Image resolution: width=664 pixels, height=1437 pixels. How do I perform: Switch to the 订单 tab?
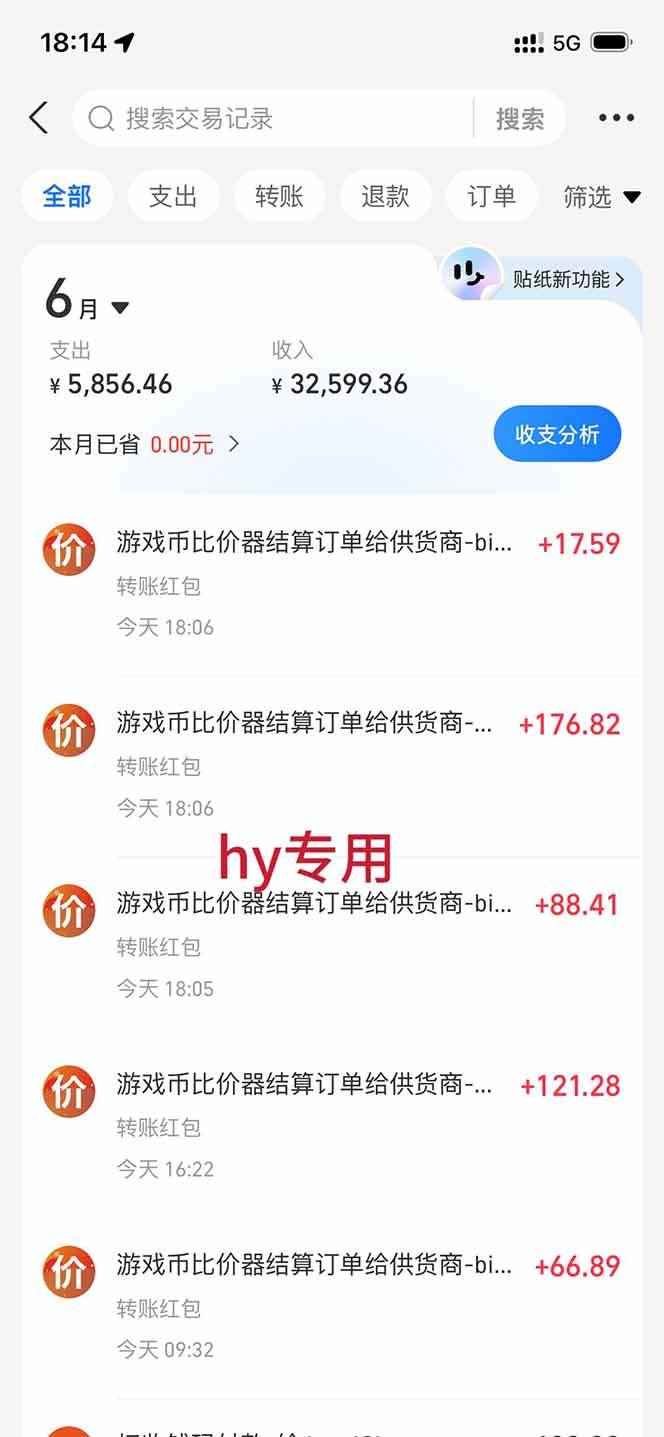point(491,196)
